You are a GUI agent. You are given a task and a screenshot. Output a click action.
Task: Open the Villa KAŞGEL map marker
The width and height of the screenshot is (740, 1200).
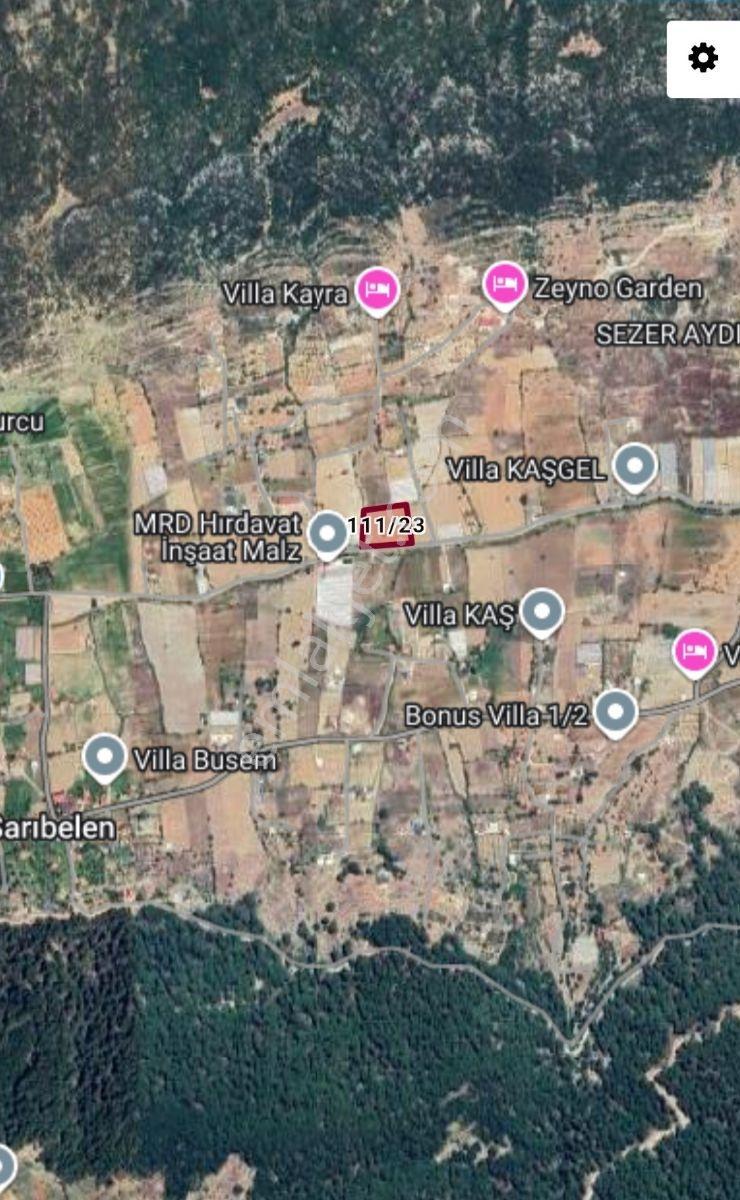[634, 468]
